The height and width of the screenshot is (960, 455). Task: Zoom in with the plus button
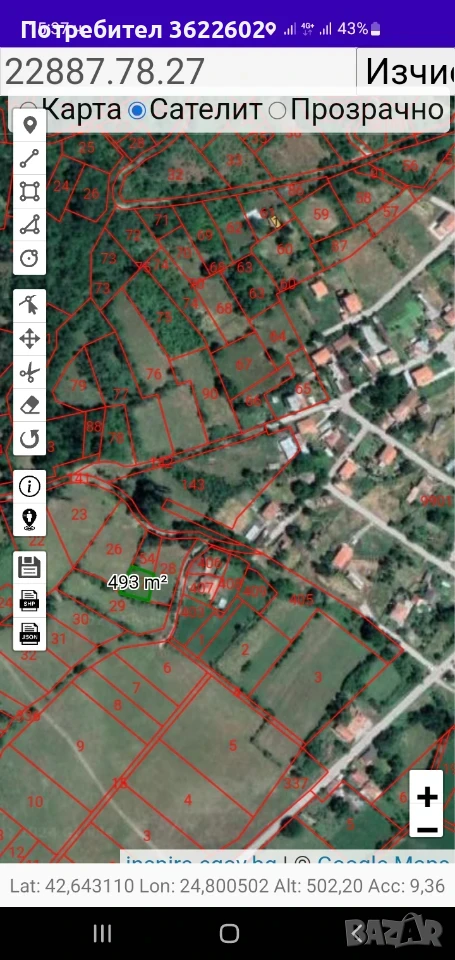[x=426, y=797]
